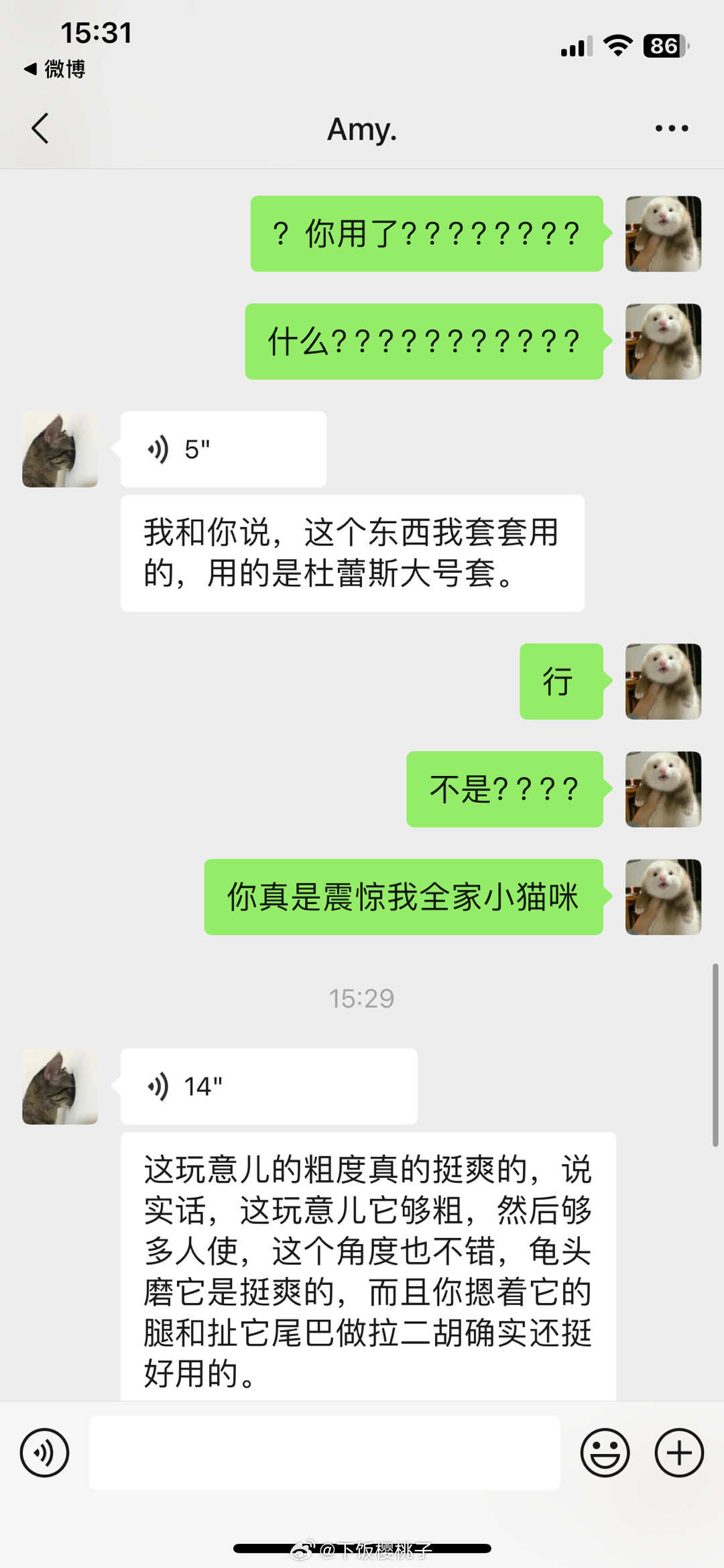
Task: Open the three-dot chat options menu
Action: pos(672,128)
